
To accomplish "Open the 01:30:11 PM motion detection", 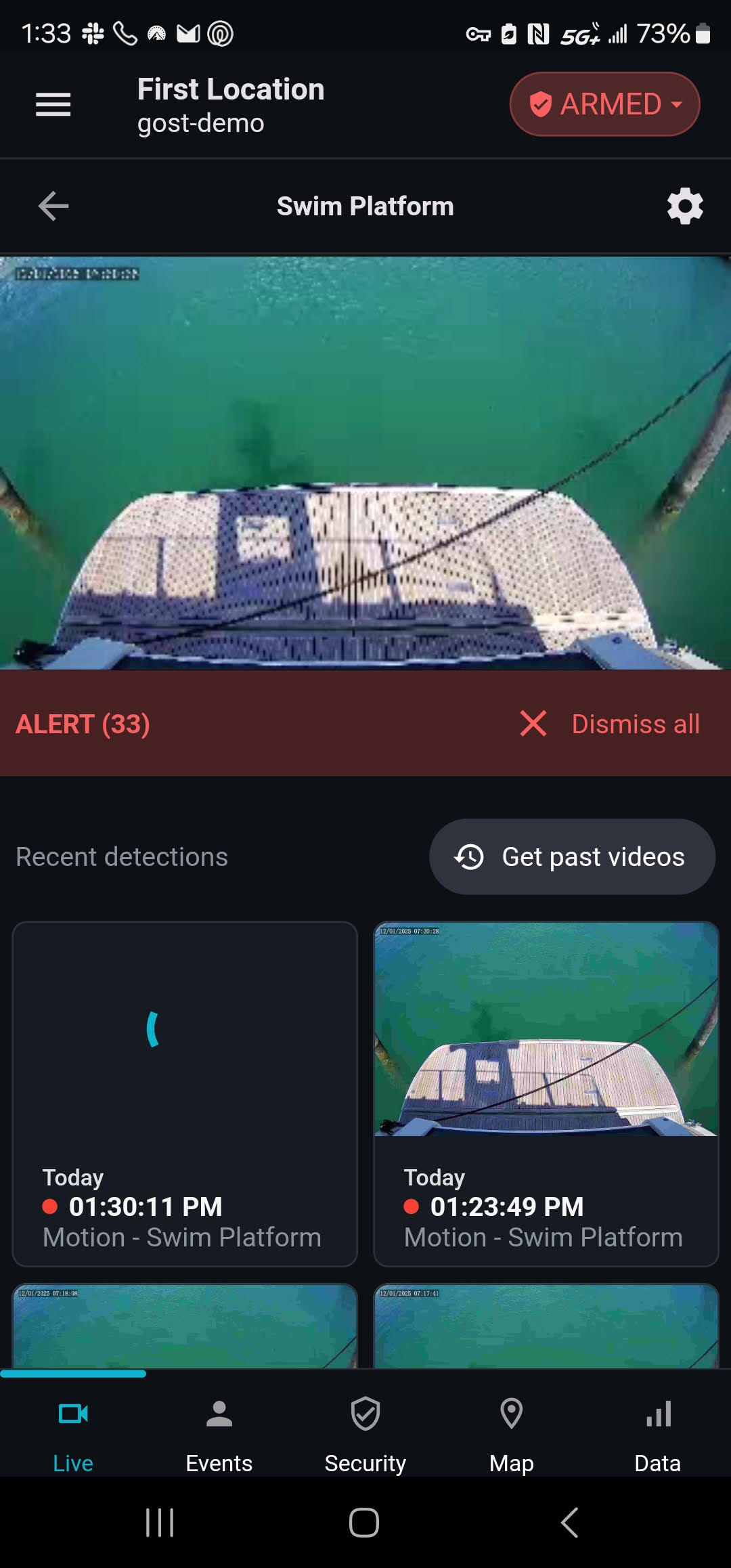I will click(x=185, y=1094).
